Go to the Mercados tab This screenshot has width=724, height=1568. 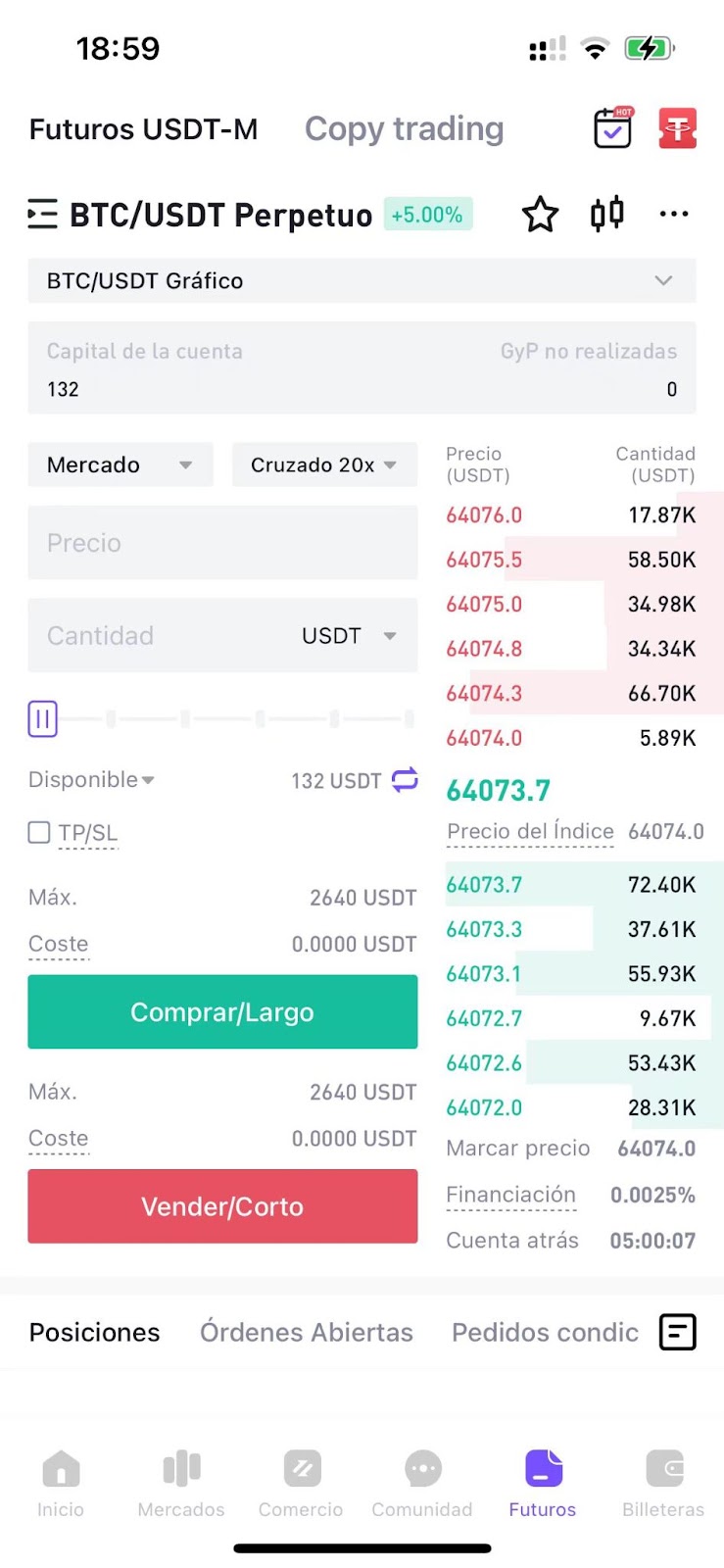(x=181, y=1484)
